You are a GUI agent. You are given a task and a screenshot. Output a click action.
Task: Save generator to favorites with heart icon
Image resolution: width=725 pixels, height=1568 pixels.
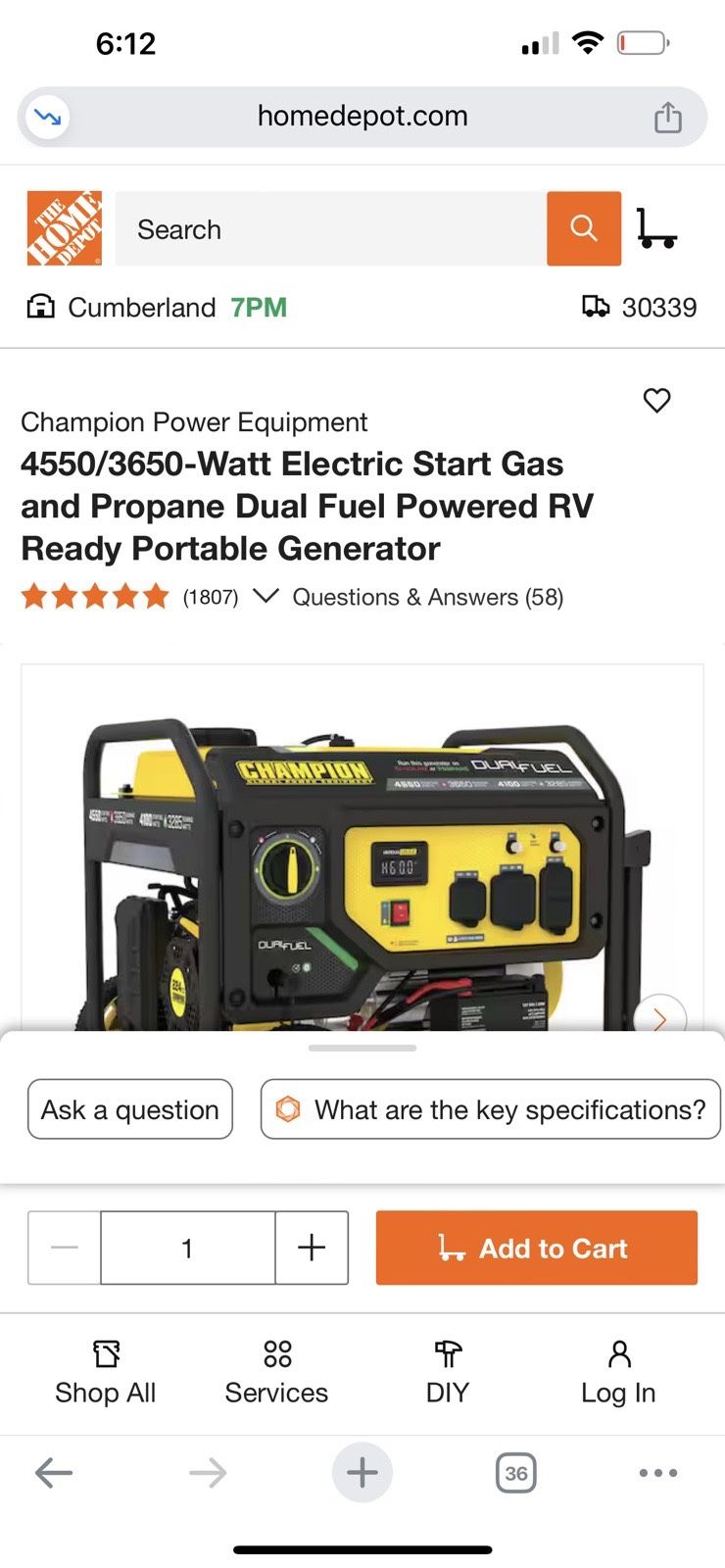656,400
